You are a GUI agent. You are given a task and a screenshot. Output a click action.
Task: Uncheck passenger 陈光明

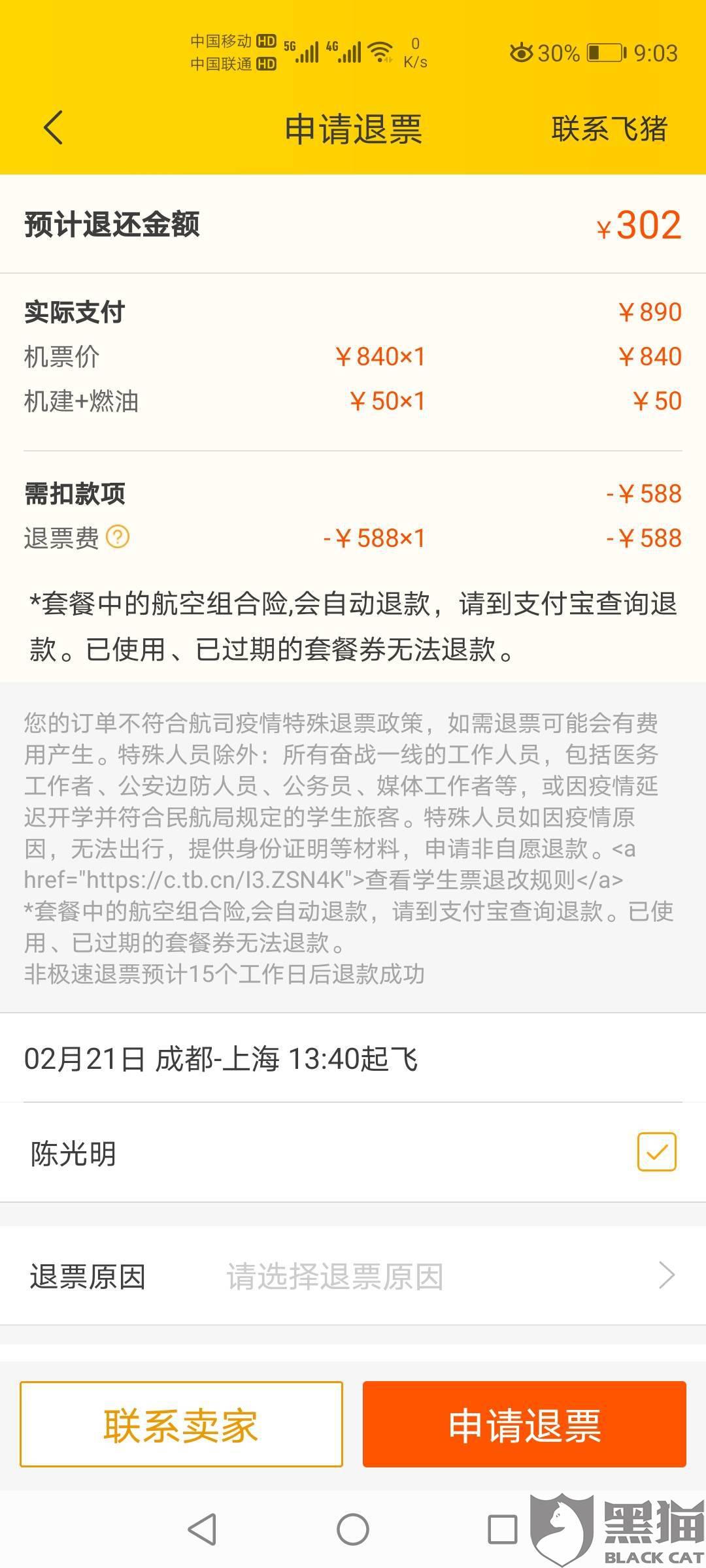(x=656, y=1151)
